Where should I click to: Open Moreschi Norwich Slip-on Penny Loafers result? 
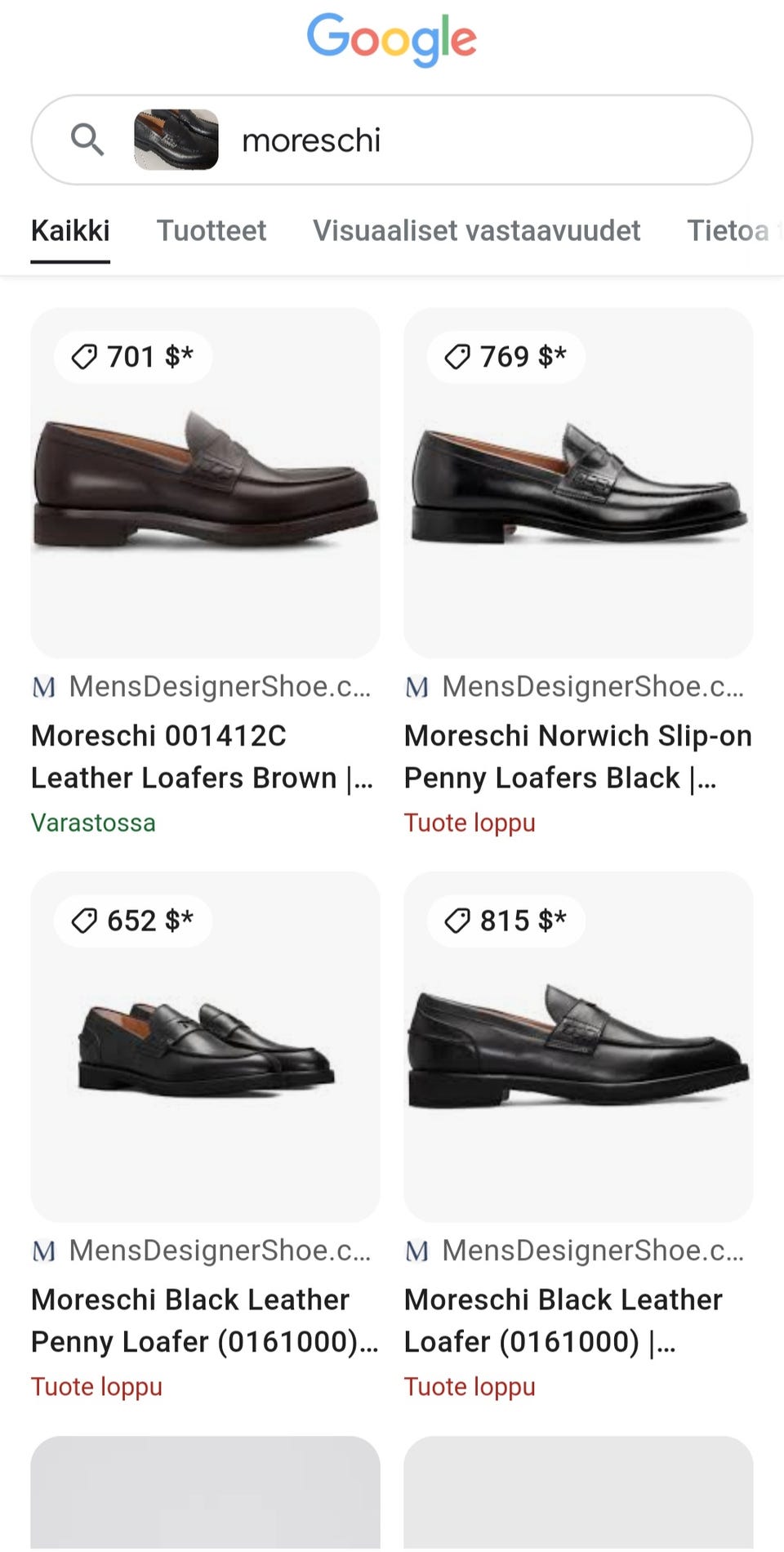pos(577,756)
